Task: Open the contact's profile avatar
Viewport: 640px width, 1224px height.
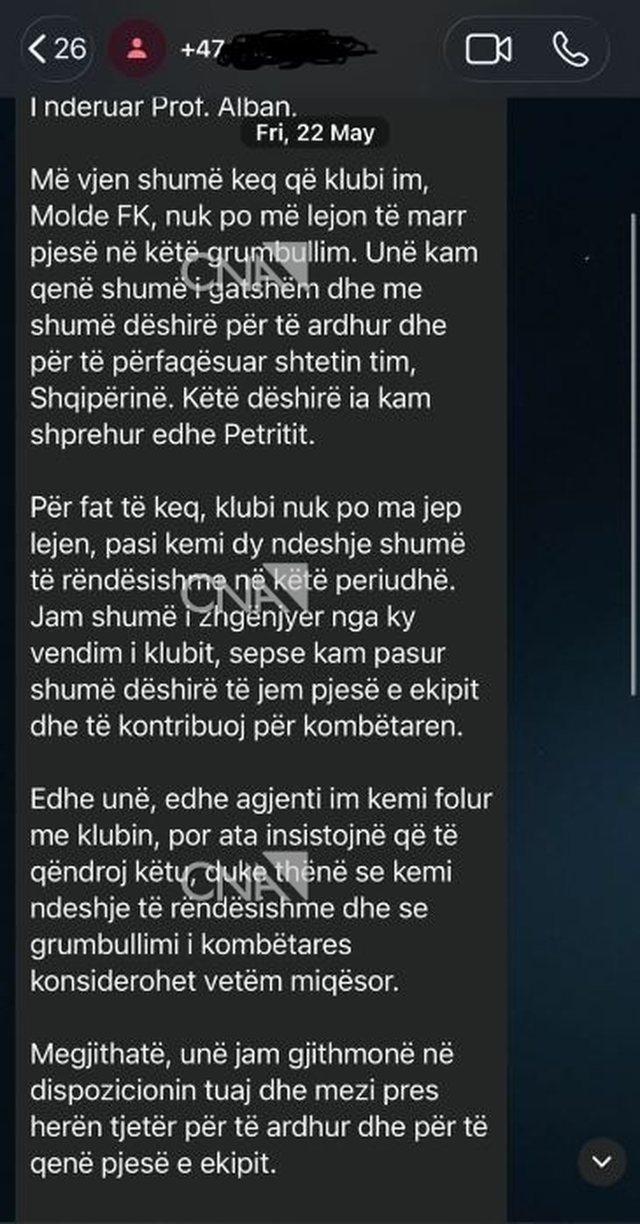Action: [138, 49]
